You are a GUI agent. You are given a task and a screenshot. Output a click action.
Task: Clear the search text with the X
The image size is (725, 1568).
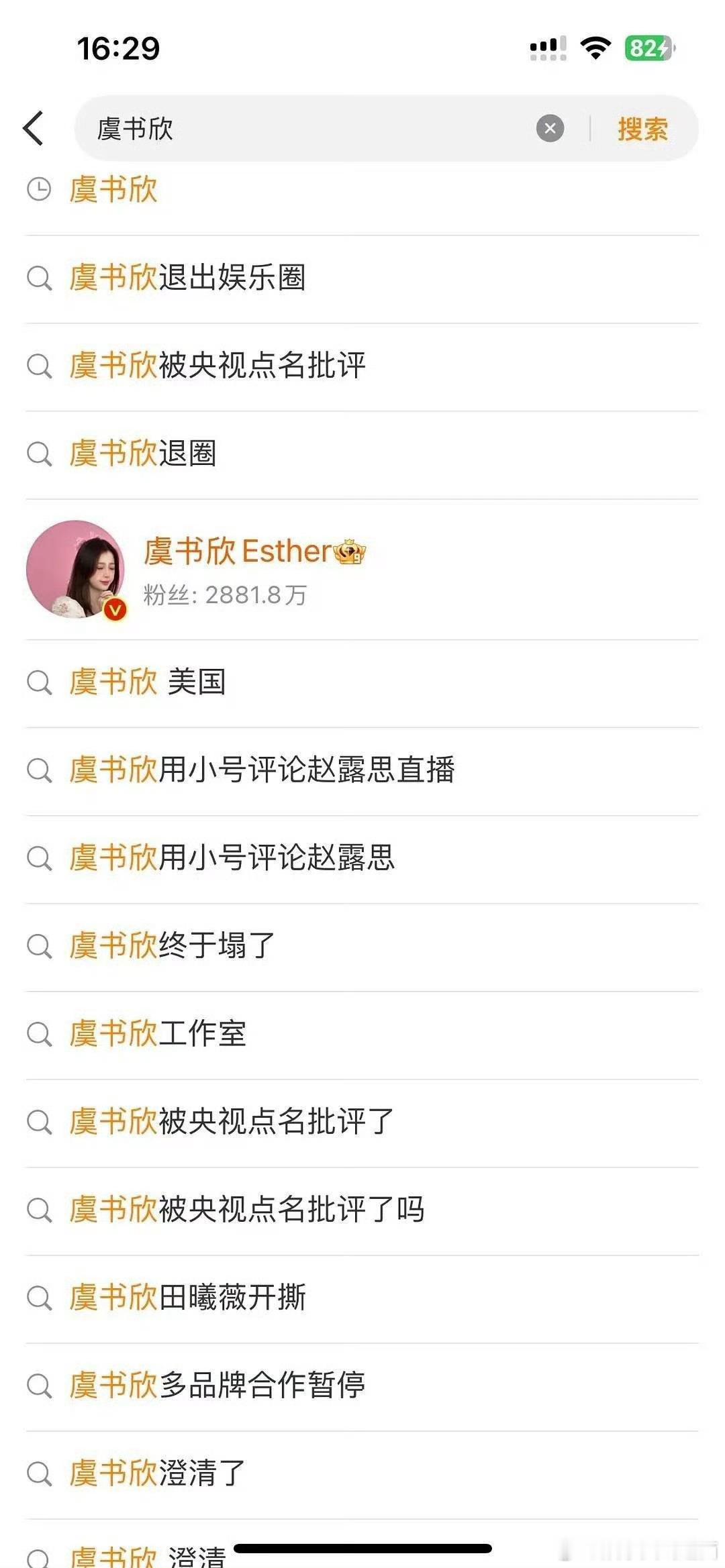550,128
